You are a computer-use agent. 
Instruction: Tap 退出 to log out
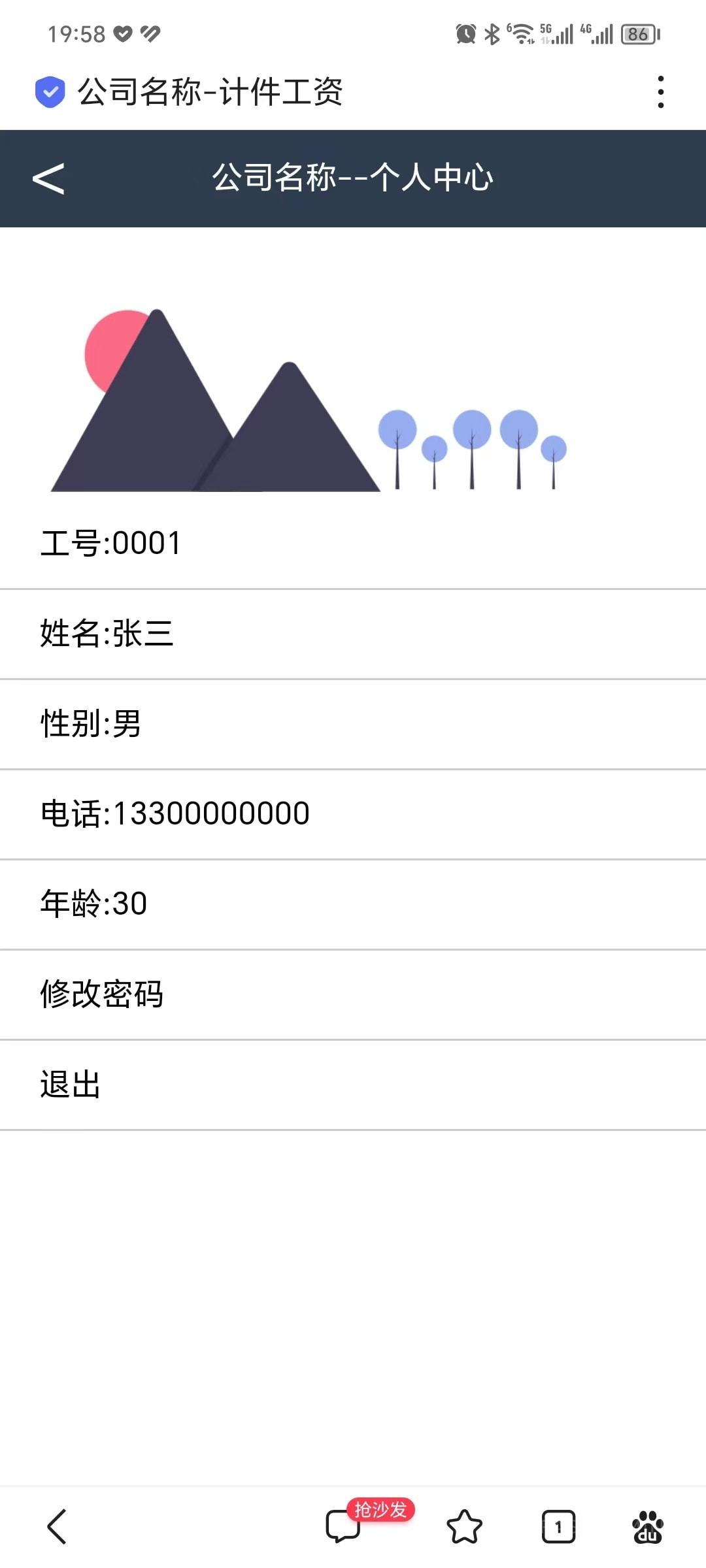[x=353, y=1085]
